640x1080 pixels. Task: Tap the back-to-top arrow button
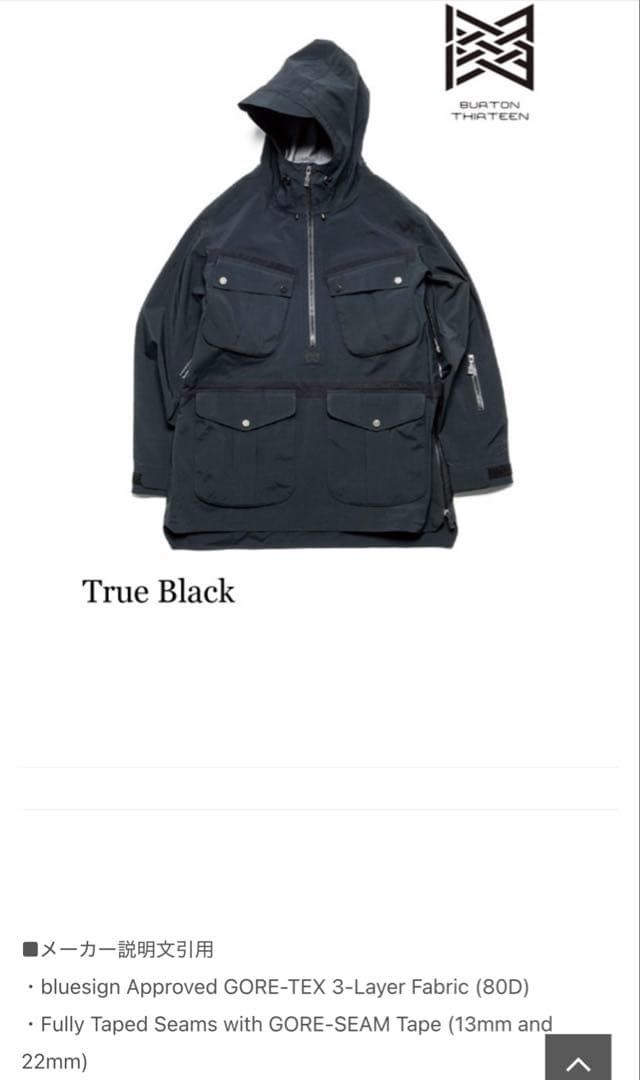click(578, 1058)
